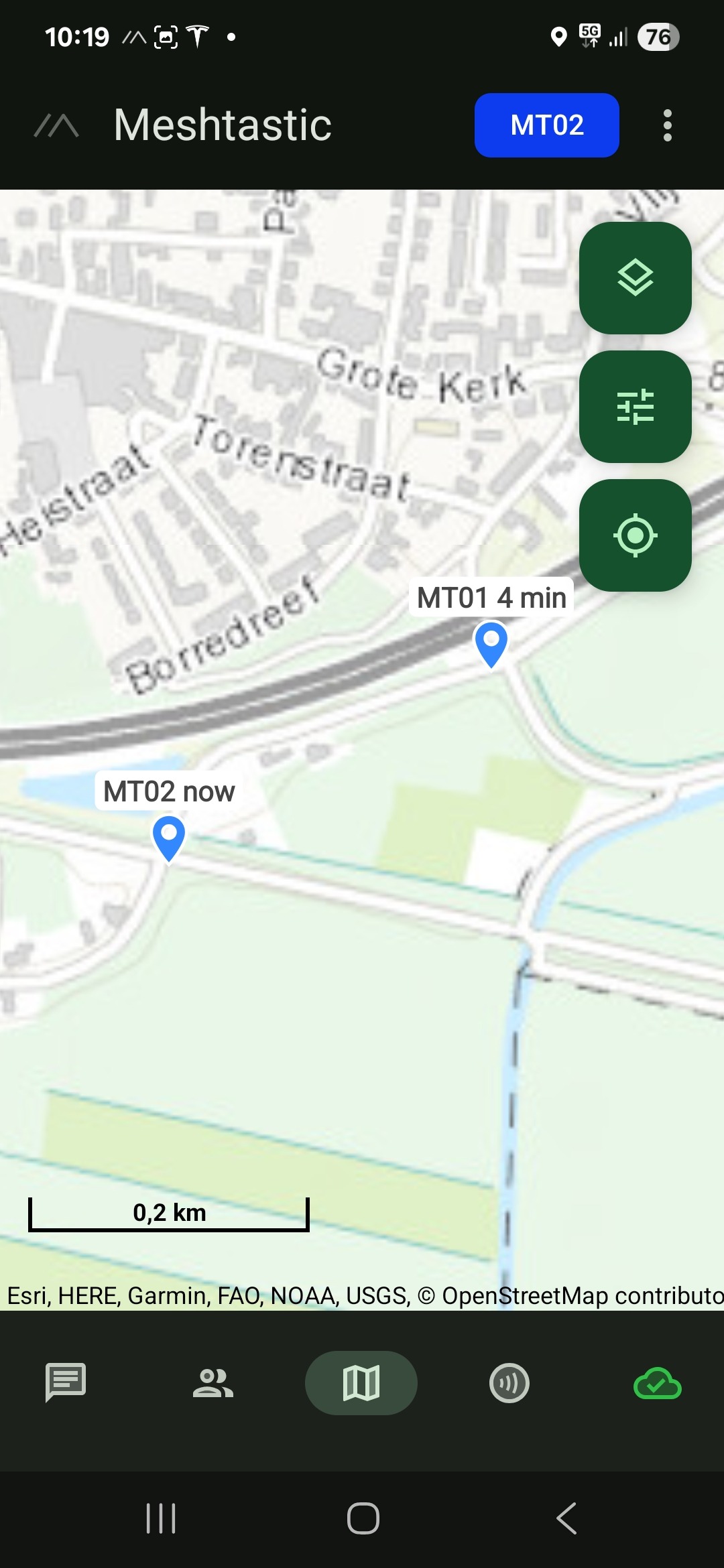
Task: Open the map layers selector
Action: (x=635, y=277)
